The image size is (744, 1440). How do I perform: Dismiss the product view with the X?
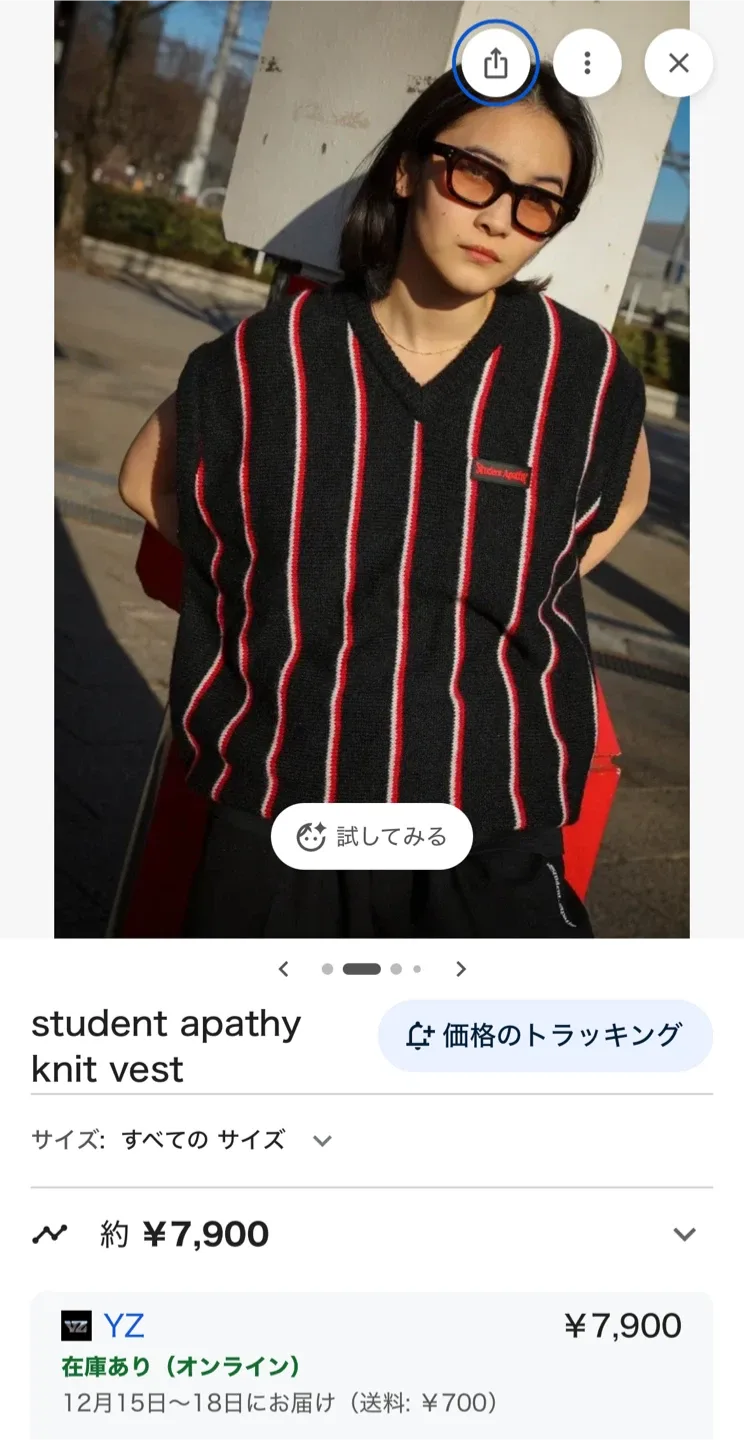pyautogui.click(x=679, y=62)
